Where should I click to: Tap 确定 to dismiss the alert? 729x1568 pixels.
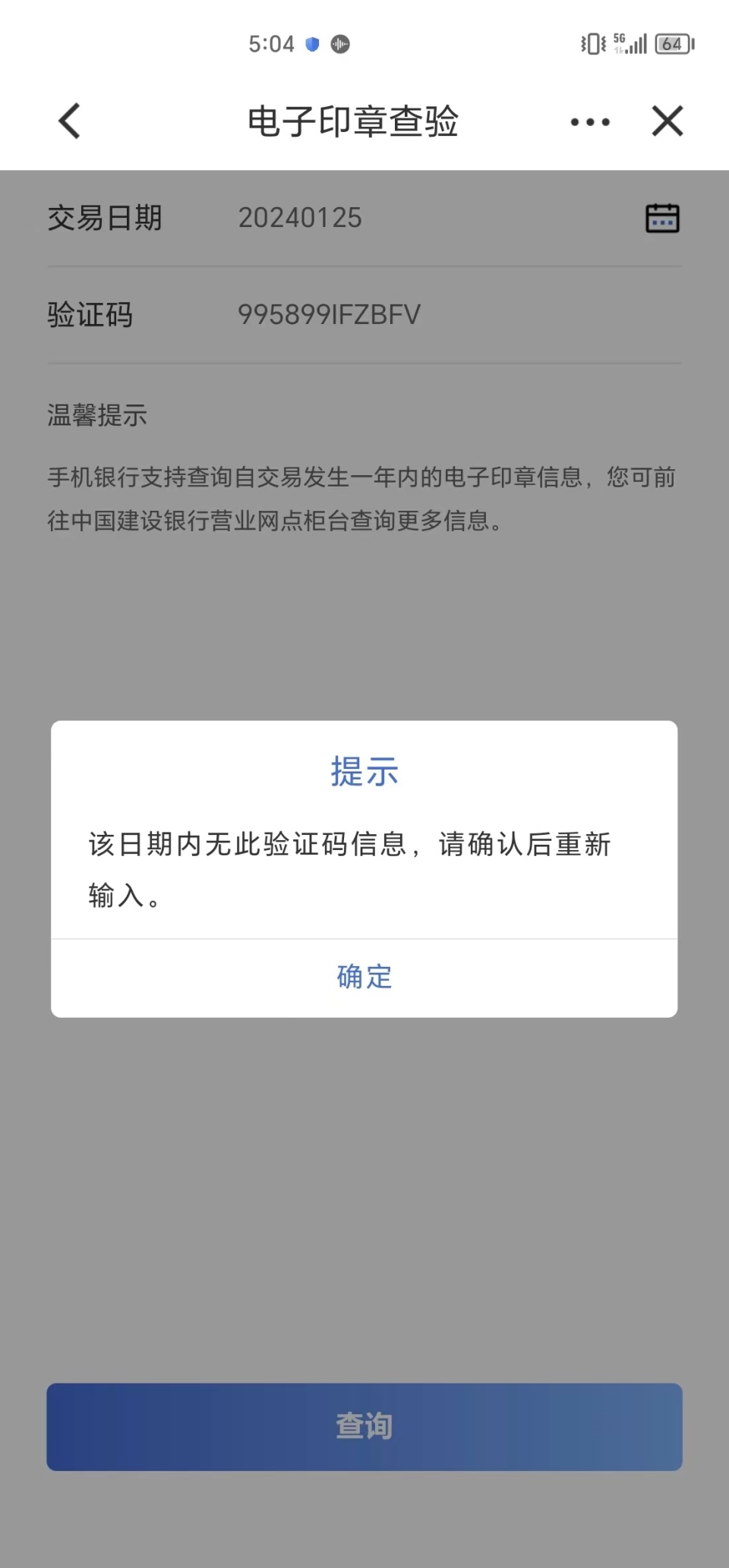tap(364, 977)
